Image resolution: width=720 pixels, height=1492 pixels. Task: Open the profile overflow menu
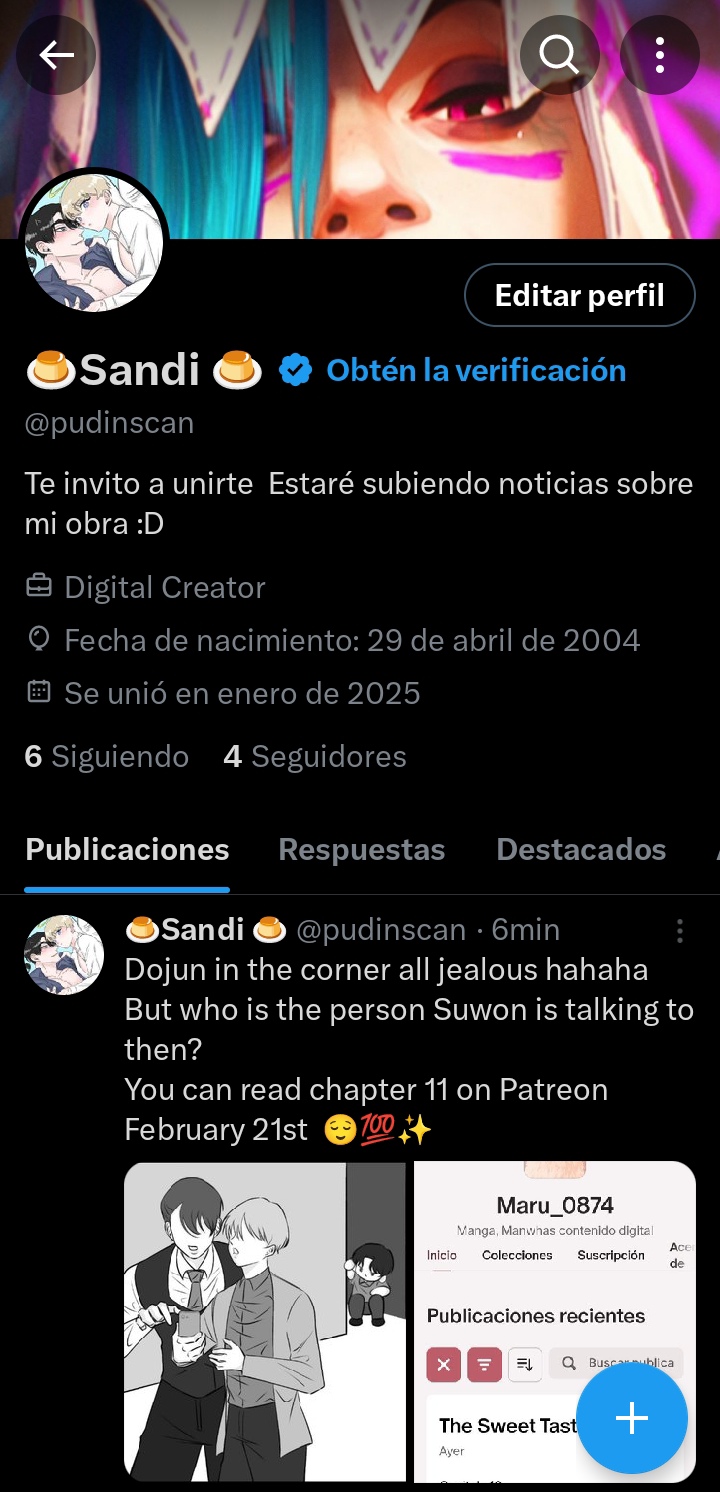click(x=659, y=55)
